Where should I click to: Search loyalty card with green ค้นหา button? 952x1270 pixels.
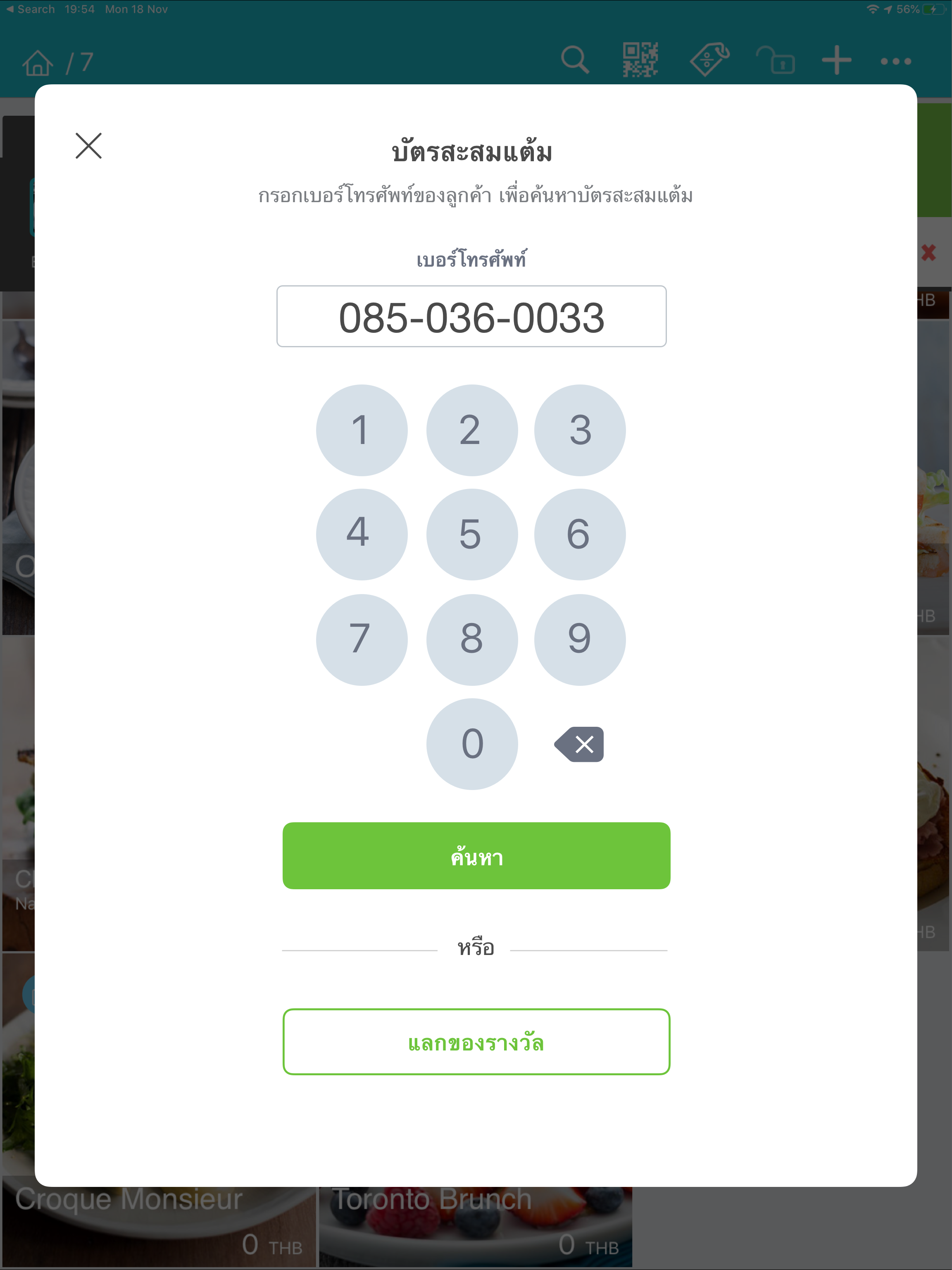coord(476,855)
